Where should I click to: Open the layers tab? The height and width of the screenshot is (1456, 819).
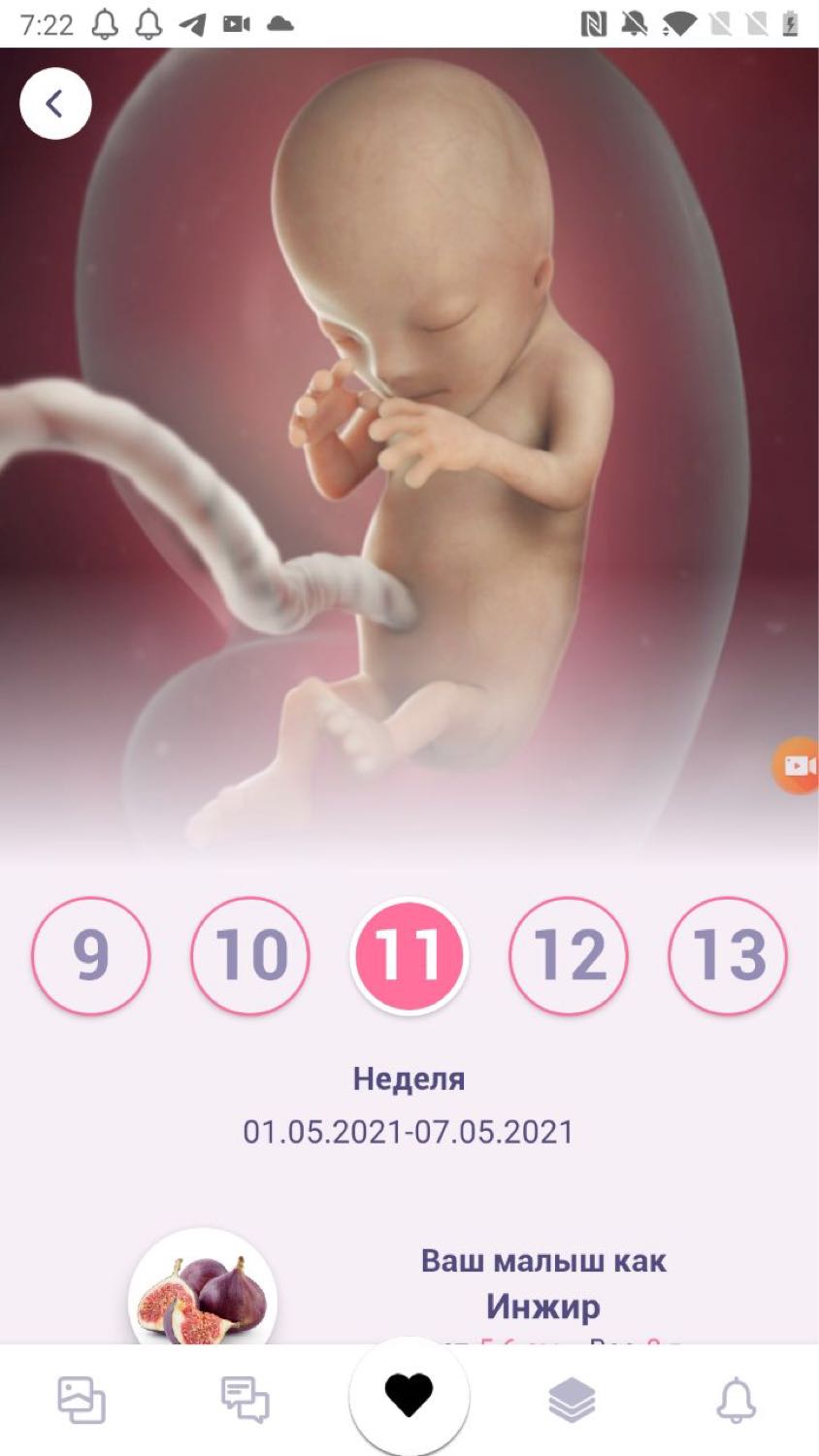pos(572,1400)
